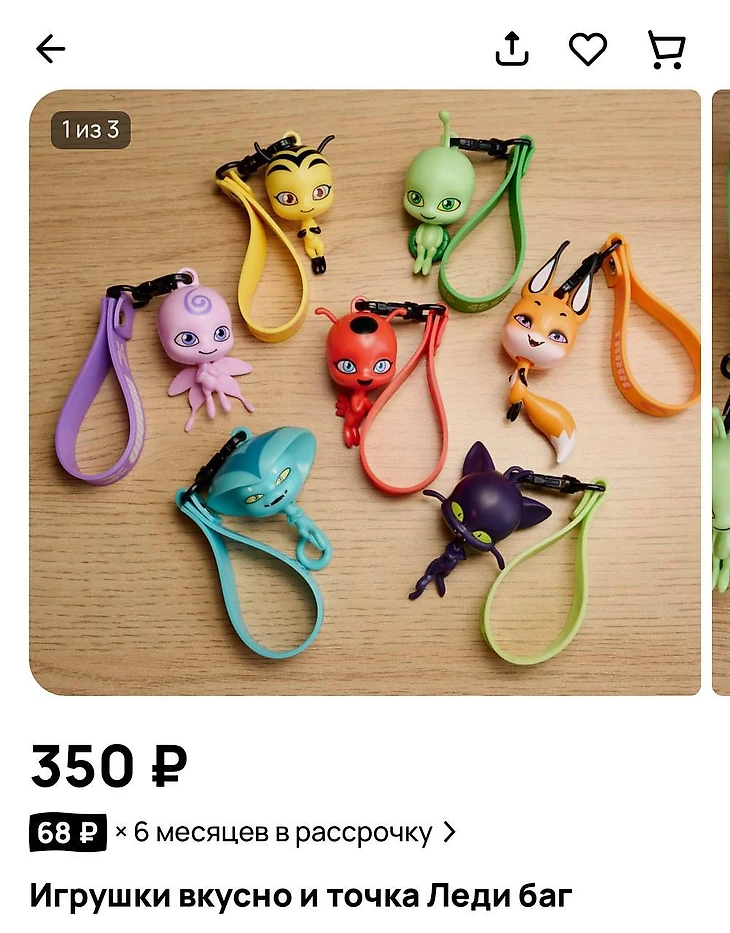
Task: Open the shopping cart
Action: (665, 49)
